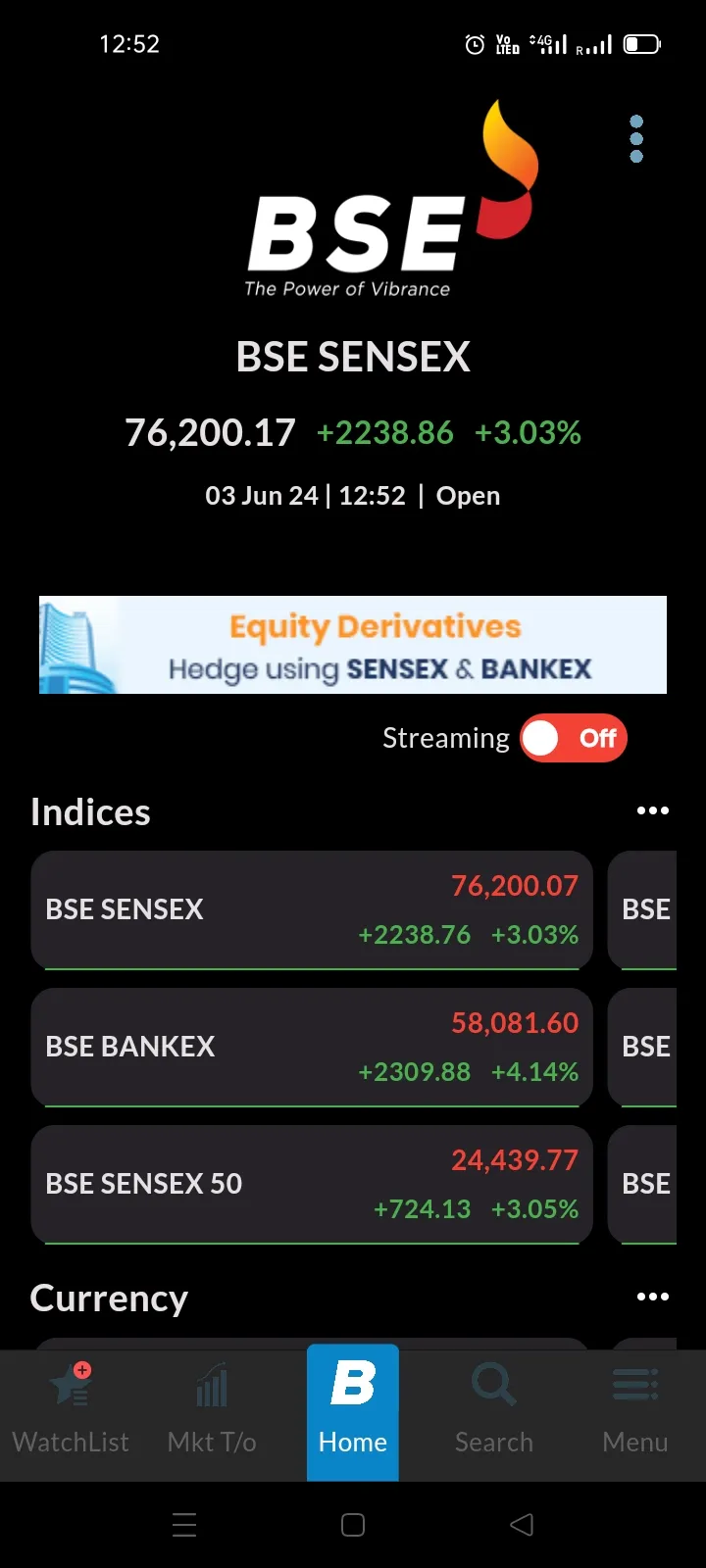Go to the Mkt T/o tab

[212, 1411]
